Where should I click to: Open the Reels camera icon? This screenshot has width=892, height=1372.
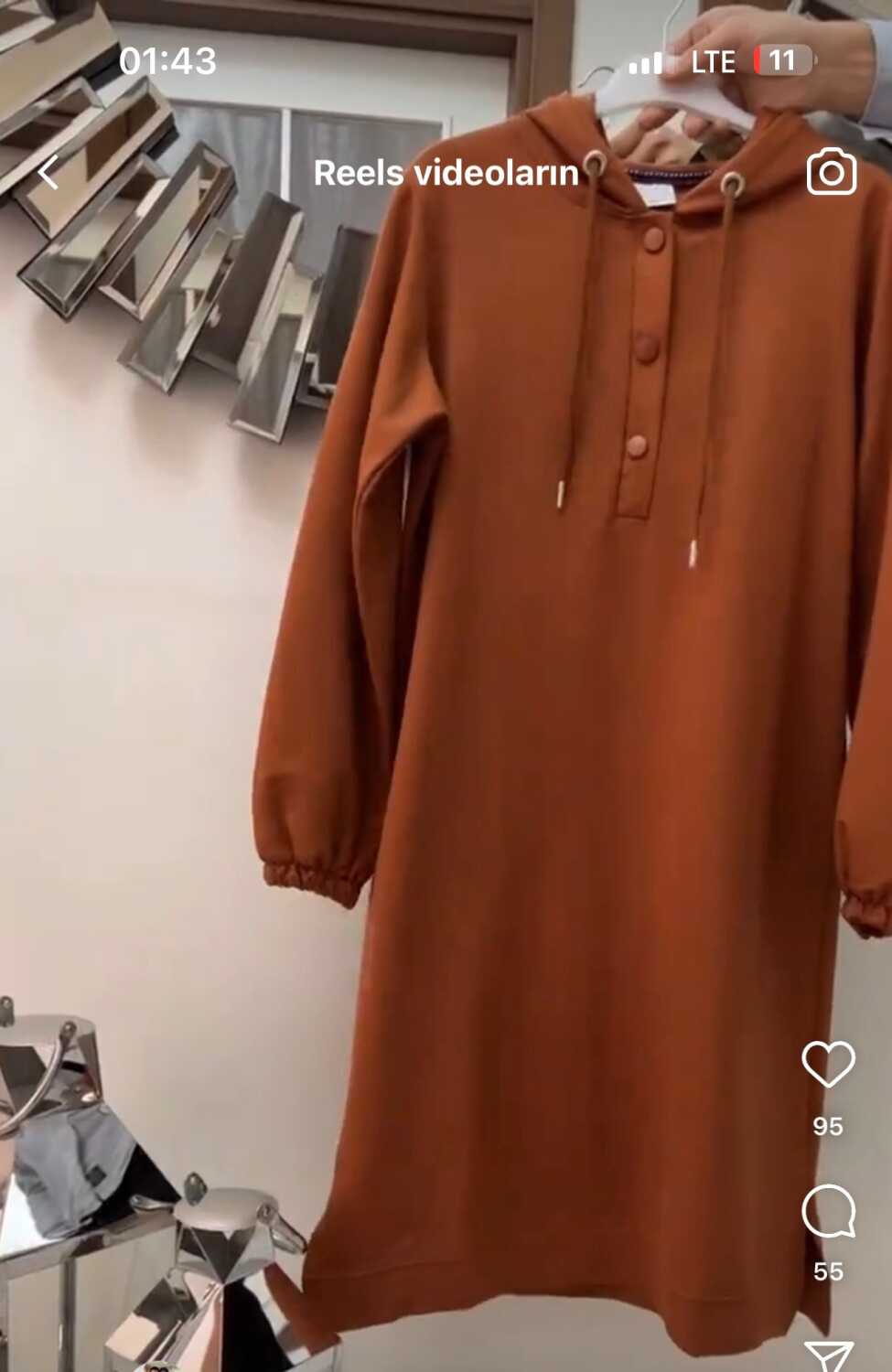[832, 171]
